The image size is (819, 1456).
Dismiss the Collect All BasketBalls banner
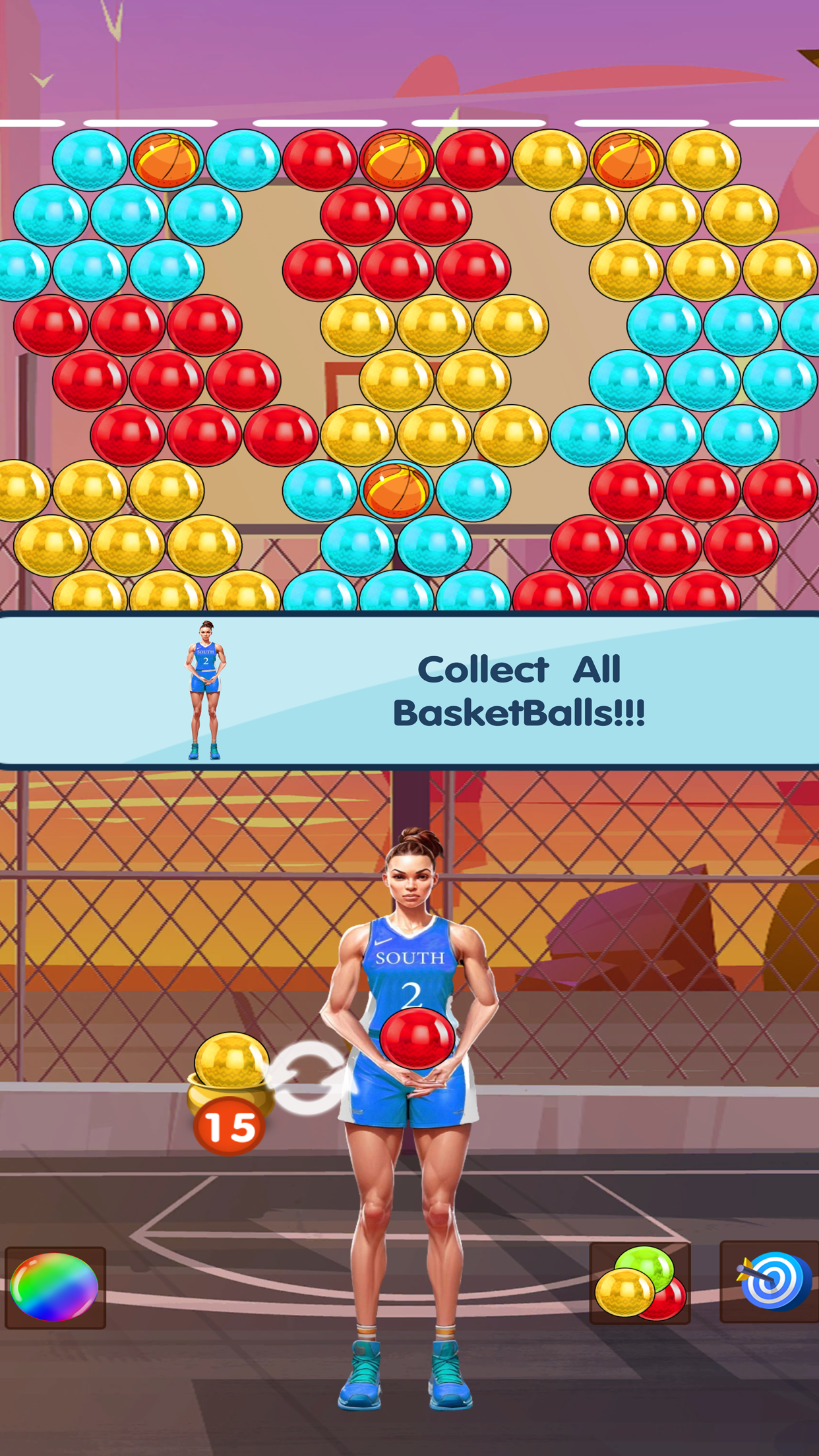pyautogui.click(x=409, y=690)
